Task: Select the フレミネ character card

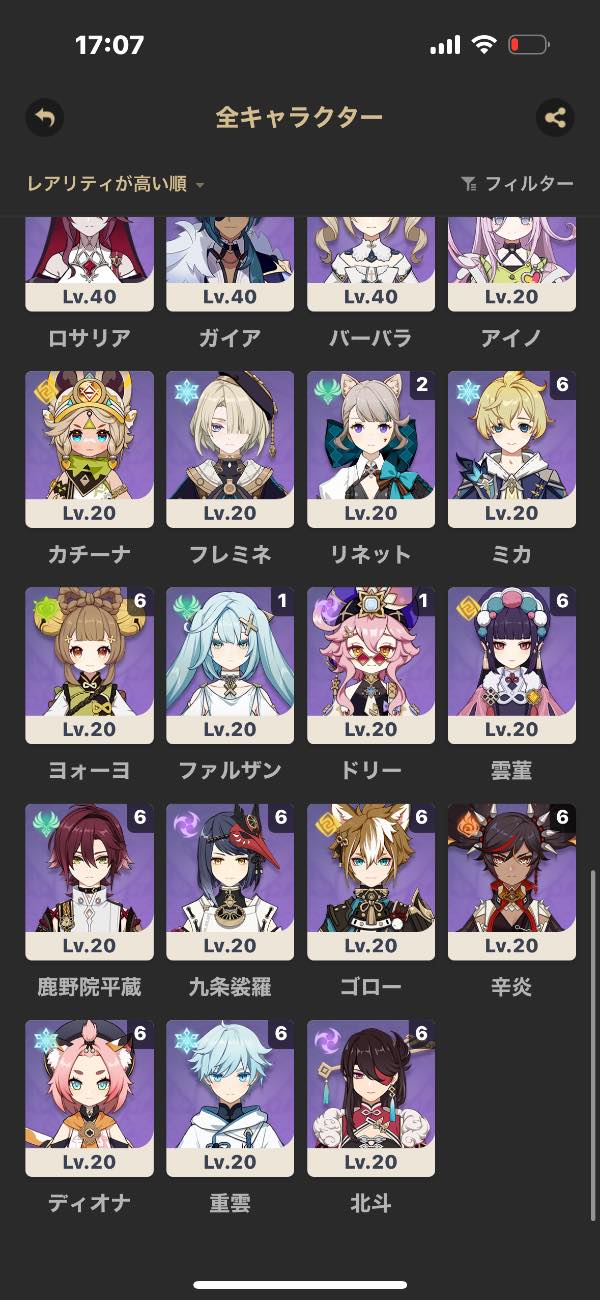Action: 230,449
